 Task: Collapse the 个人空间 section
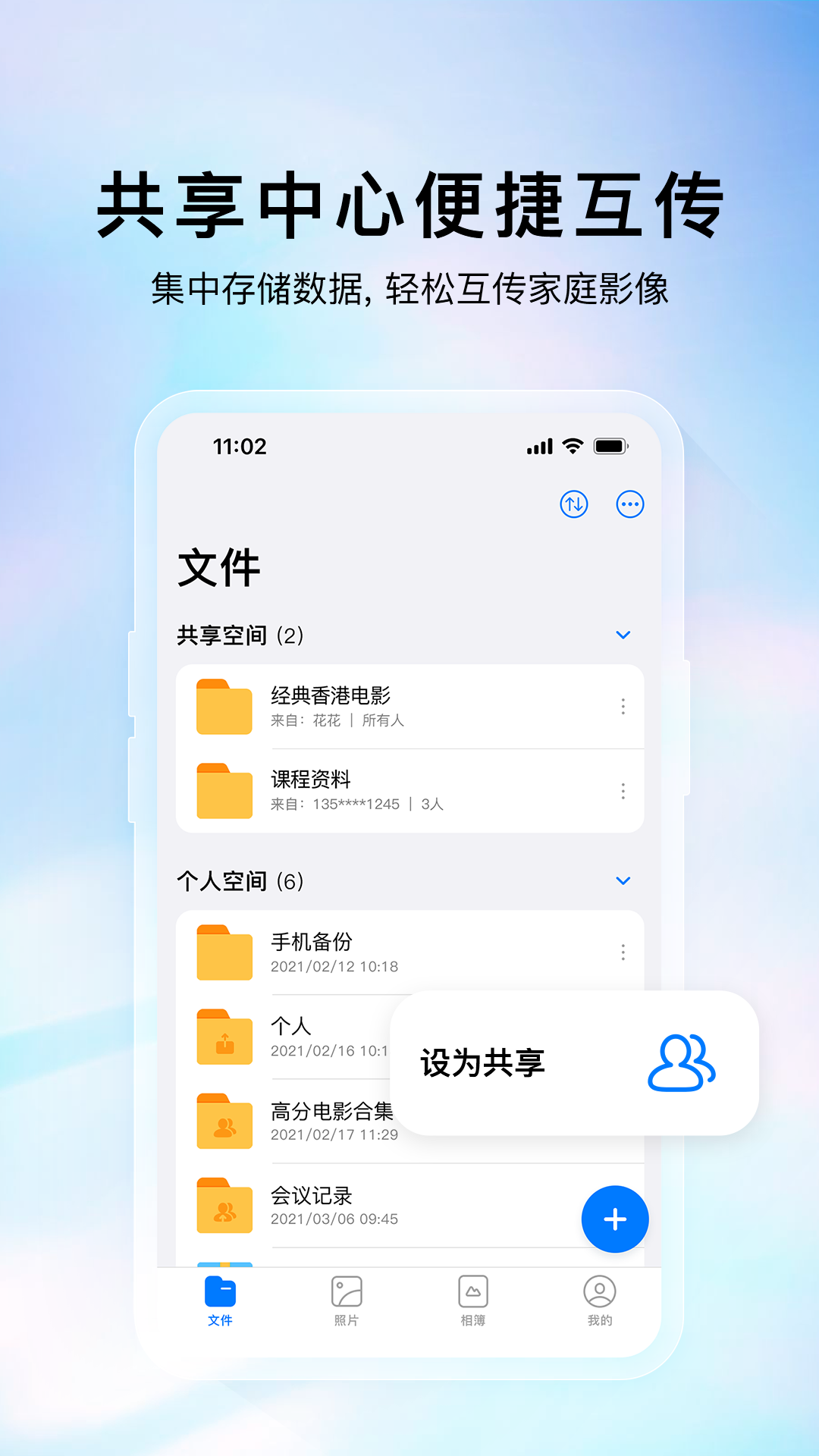point(623,881)
